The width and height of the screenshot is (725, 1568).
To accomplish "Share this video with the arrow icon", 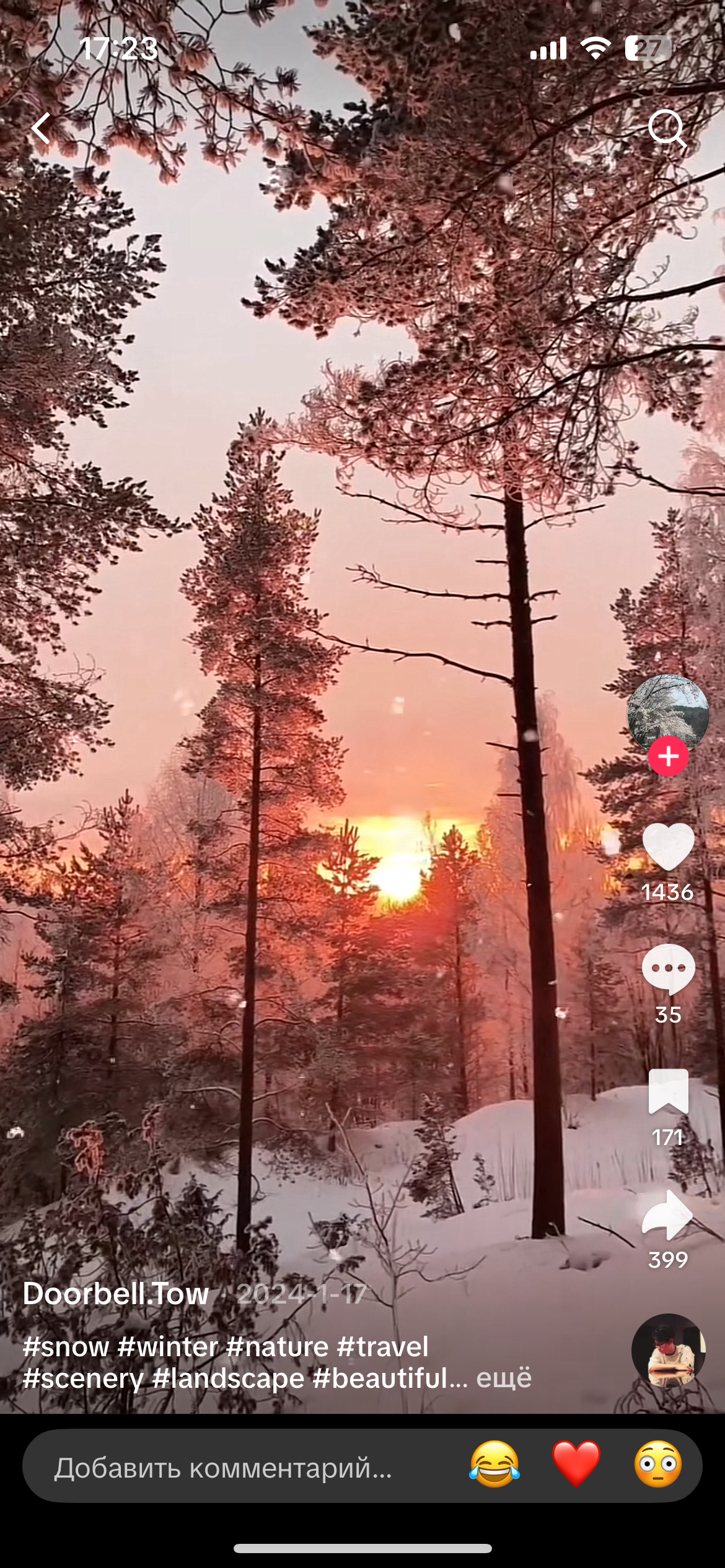I will [x=668, y=1215].
